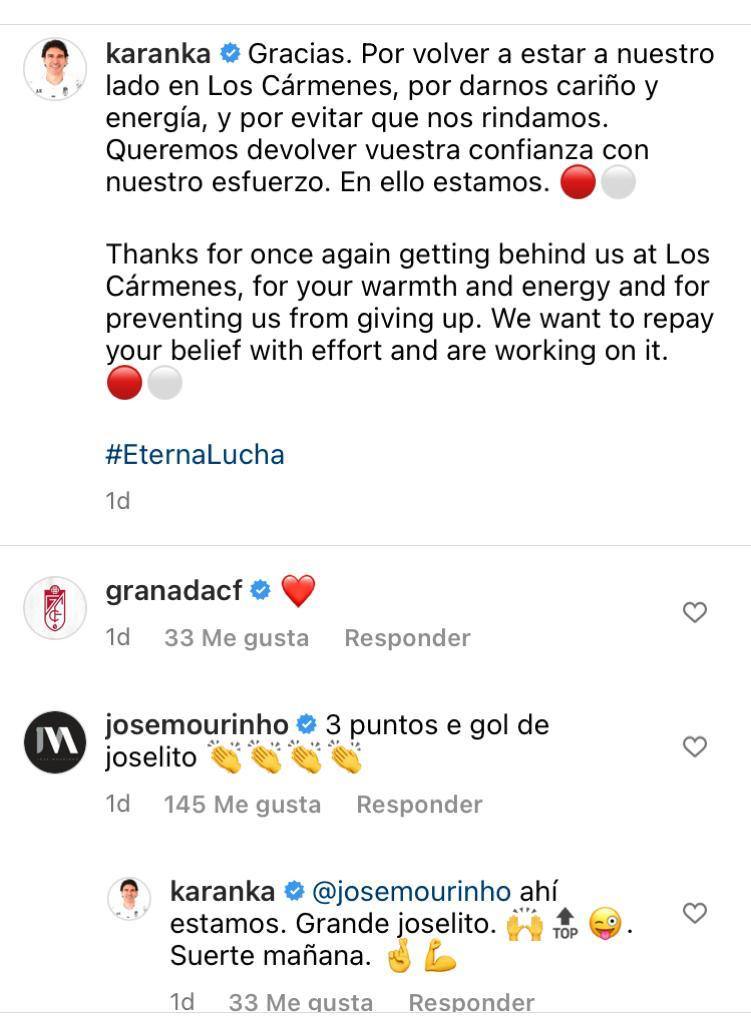
Task: Open the @josemourinho mention in karanka's reply
Action: point(411,891)
